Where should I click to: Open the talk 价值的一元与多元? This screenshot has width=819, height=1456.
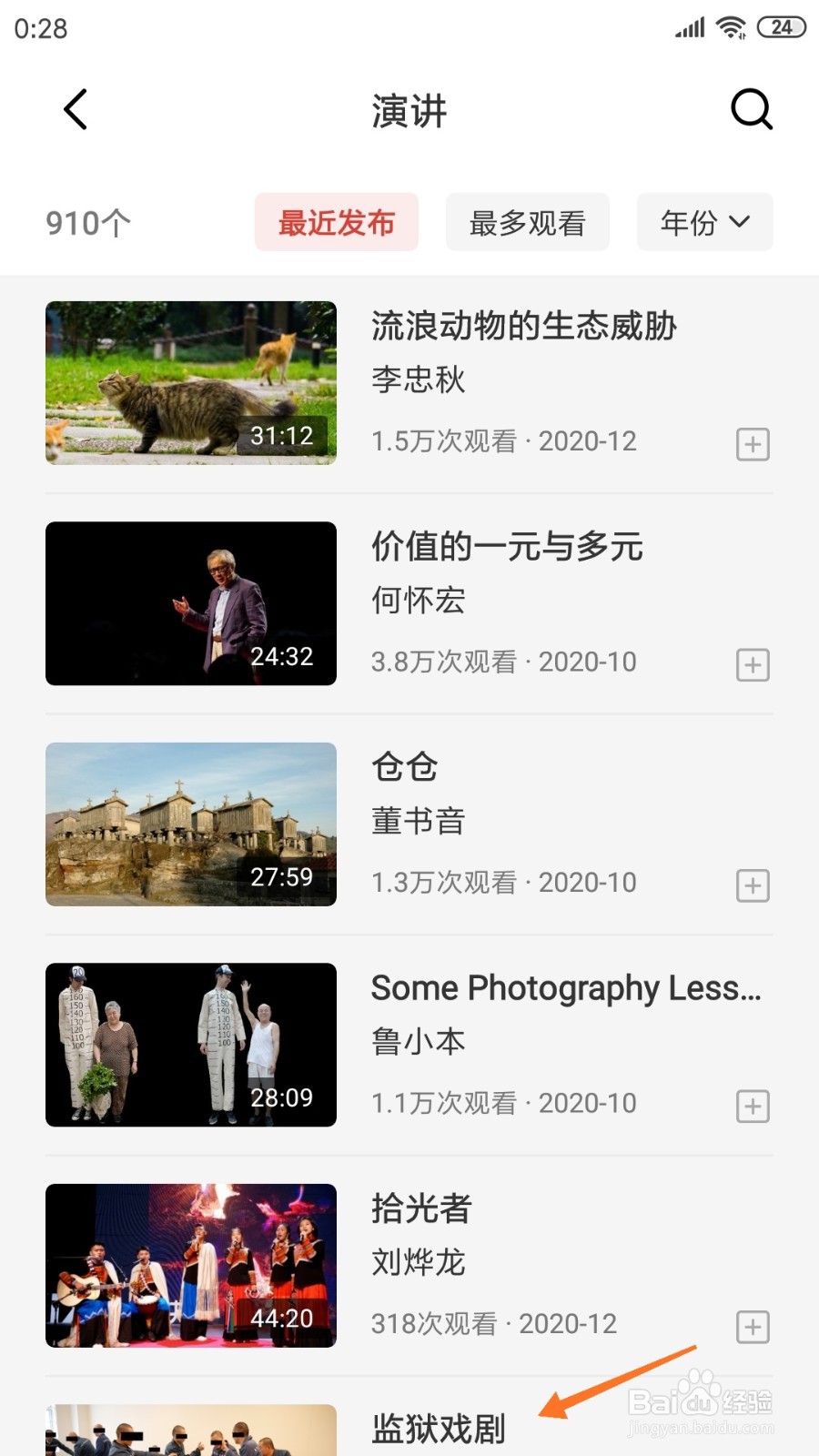click(507, 547)
